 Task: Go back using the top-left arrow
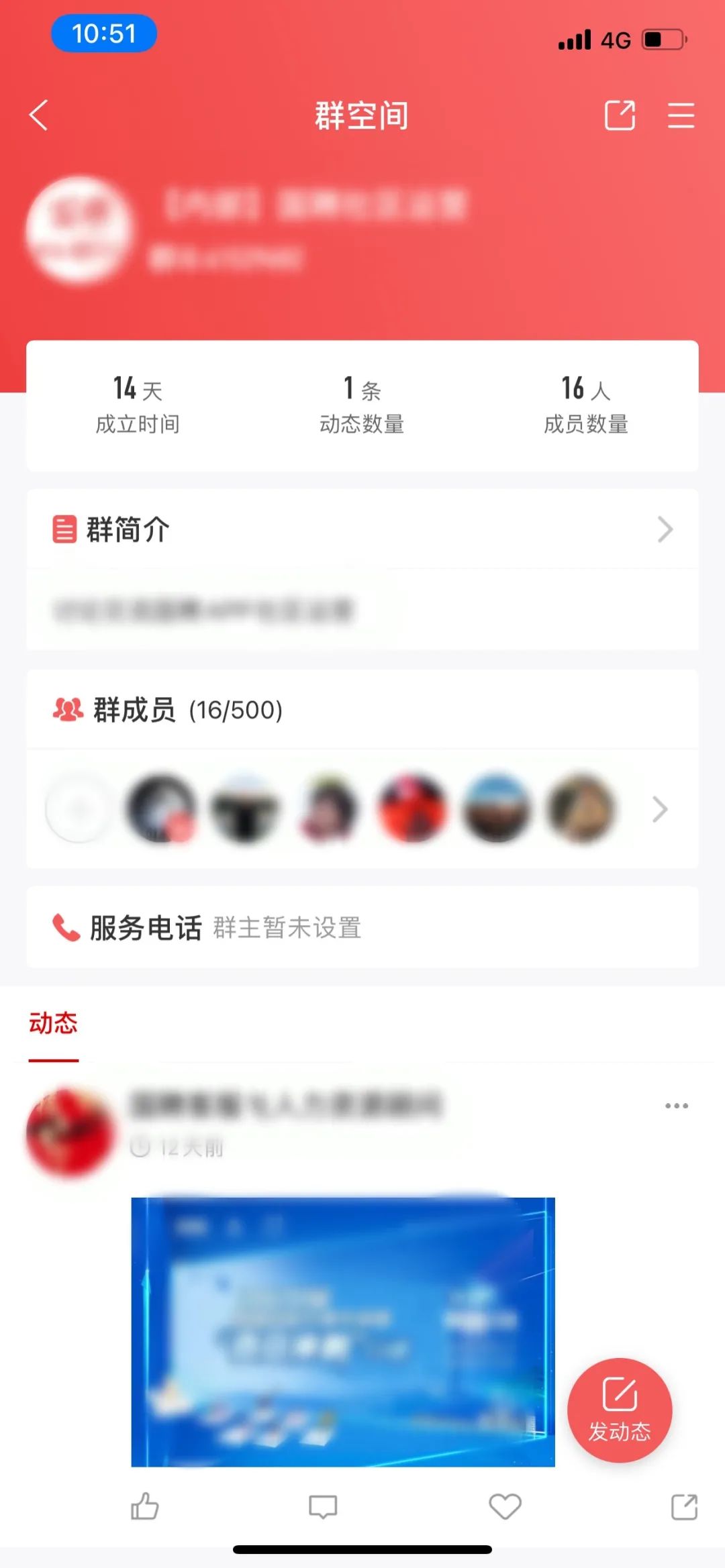(x=39, y=115)
